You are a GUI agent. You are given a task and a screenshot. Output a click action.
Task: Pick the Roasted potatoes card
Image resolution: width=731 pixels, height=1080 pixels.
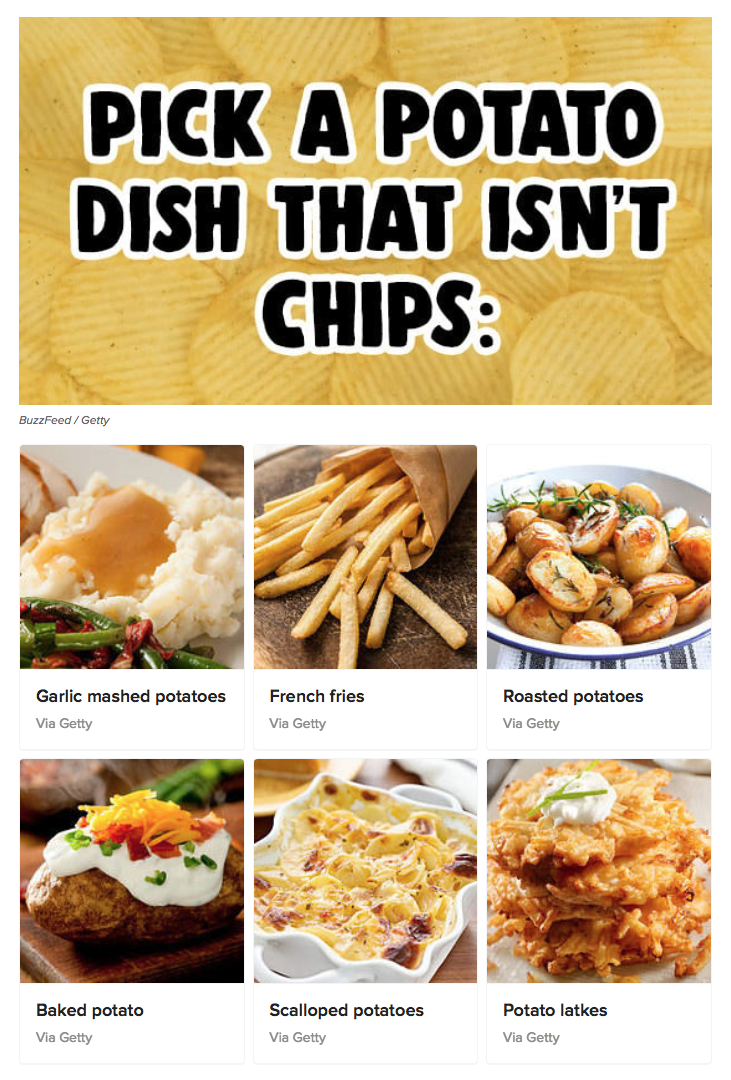click(x=598, y=596)
